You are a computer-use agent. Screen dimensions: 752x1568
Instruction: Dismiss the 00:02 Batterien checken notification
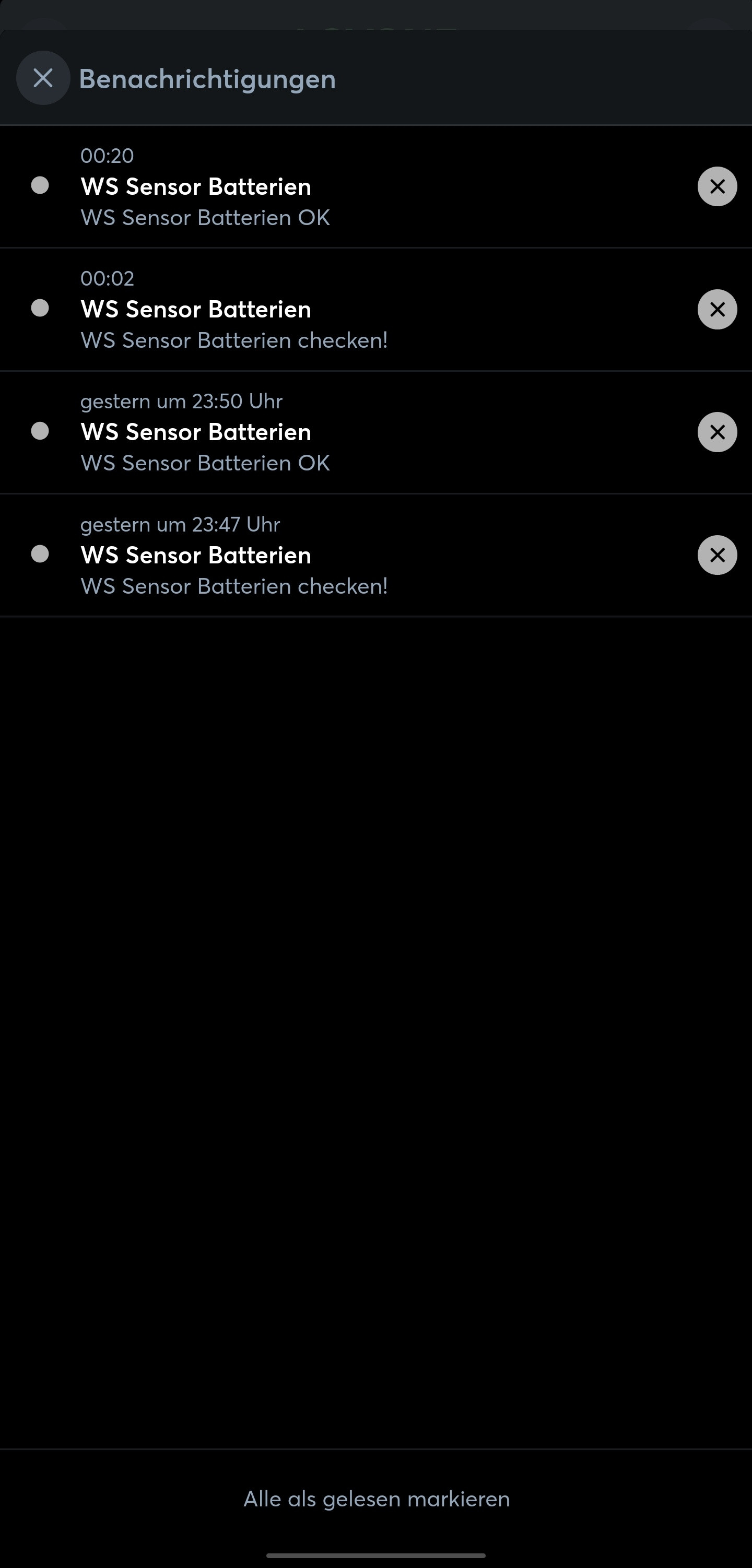point(716,309)
